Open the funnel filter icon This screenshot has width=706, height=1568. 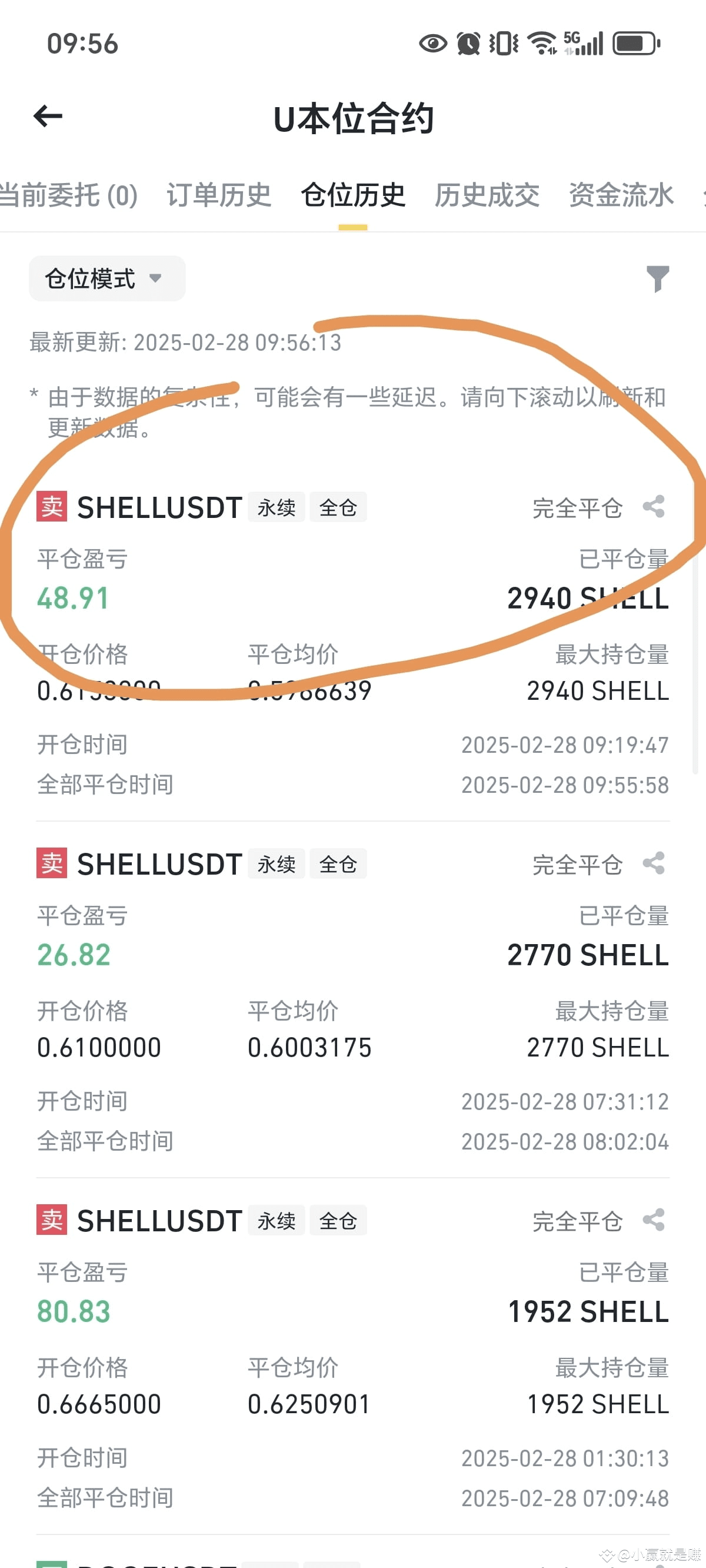coord(658,279)
